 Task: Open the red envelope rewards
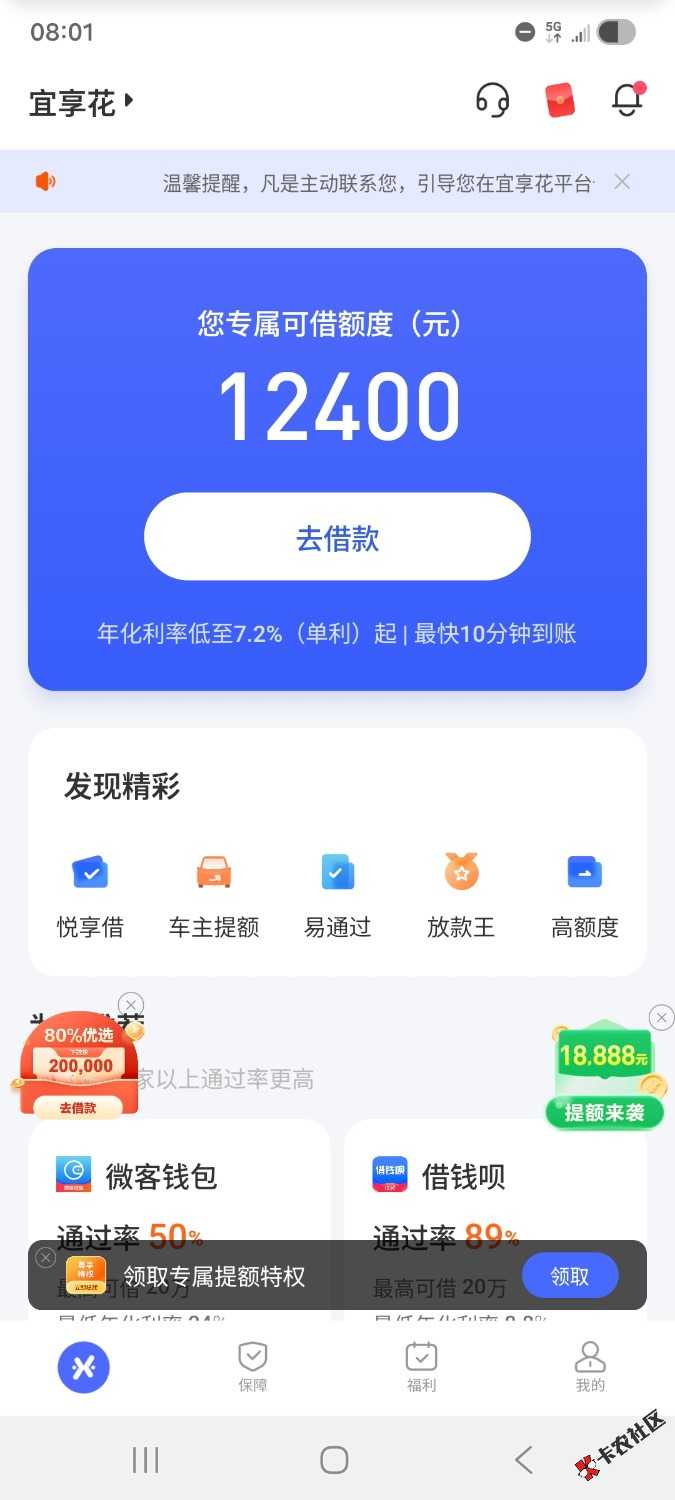560,101
